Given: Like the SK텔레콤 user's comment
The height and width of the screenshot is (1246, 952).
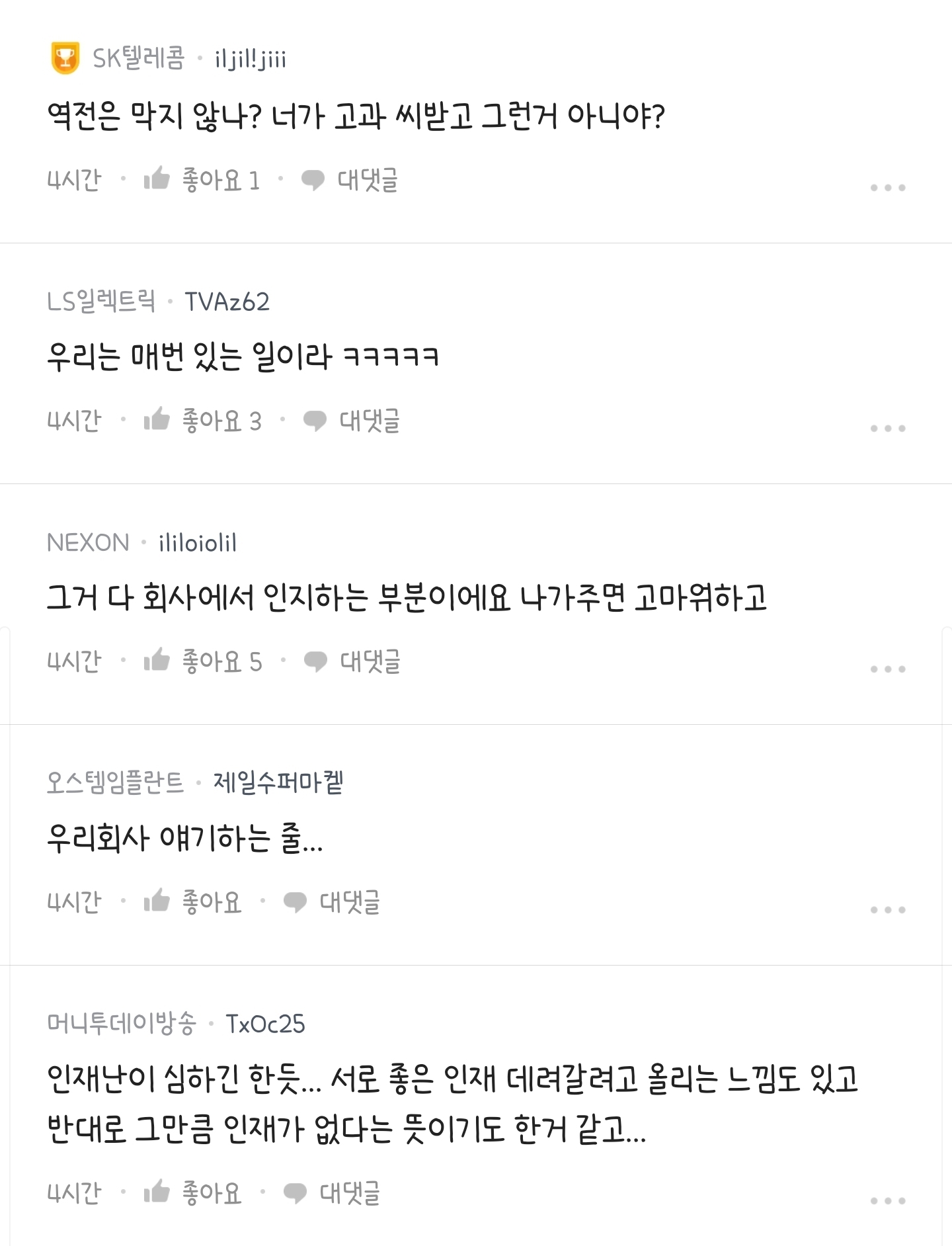Looking at the screenshot, I should (202, 179).
